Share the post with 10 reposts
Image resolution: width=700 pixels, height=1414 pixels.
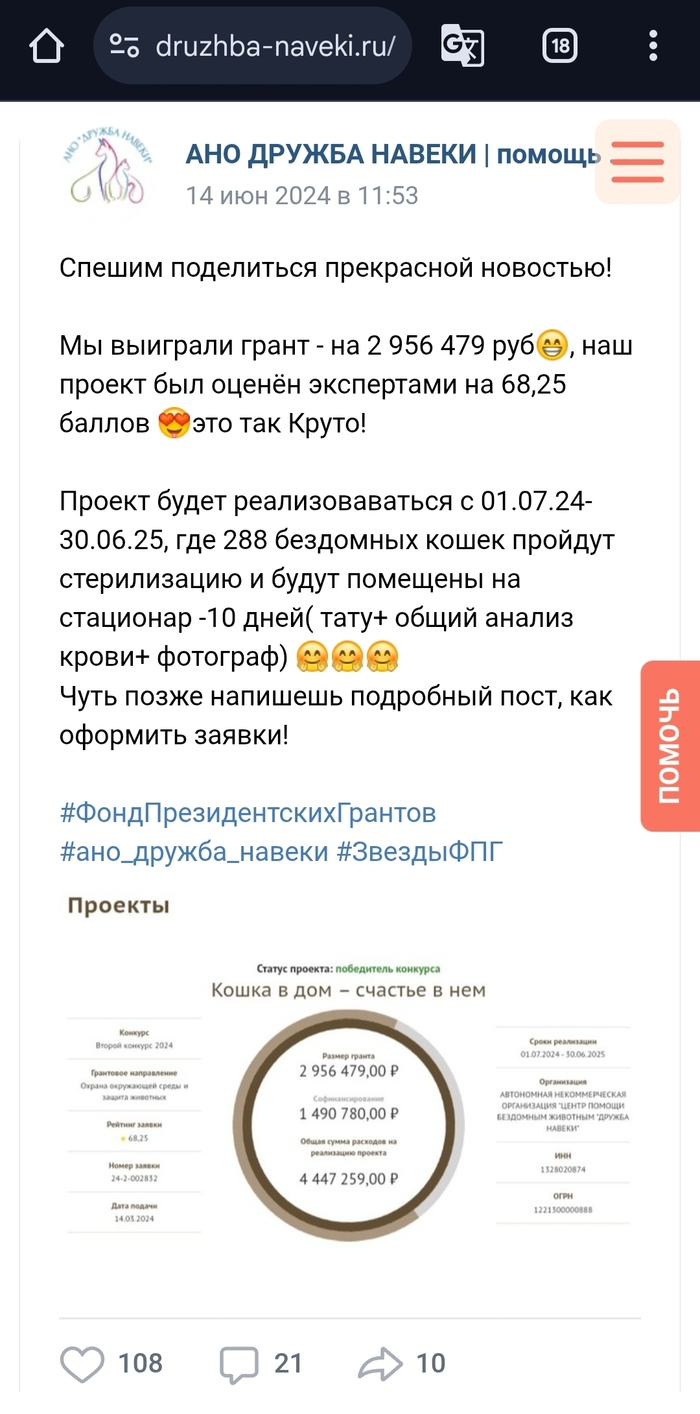383,1363
